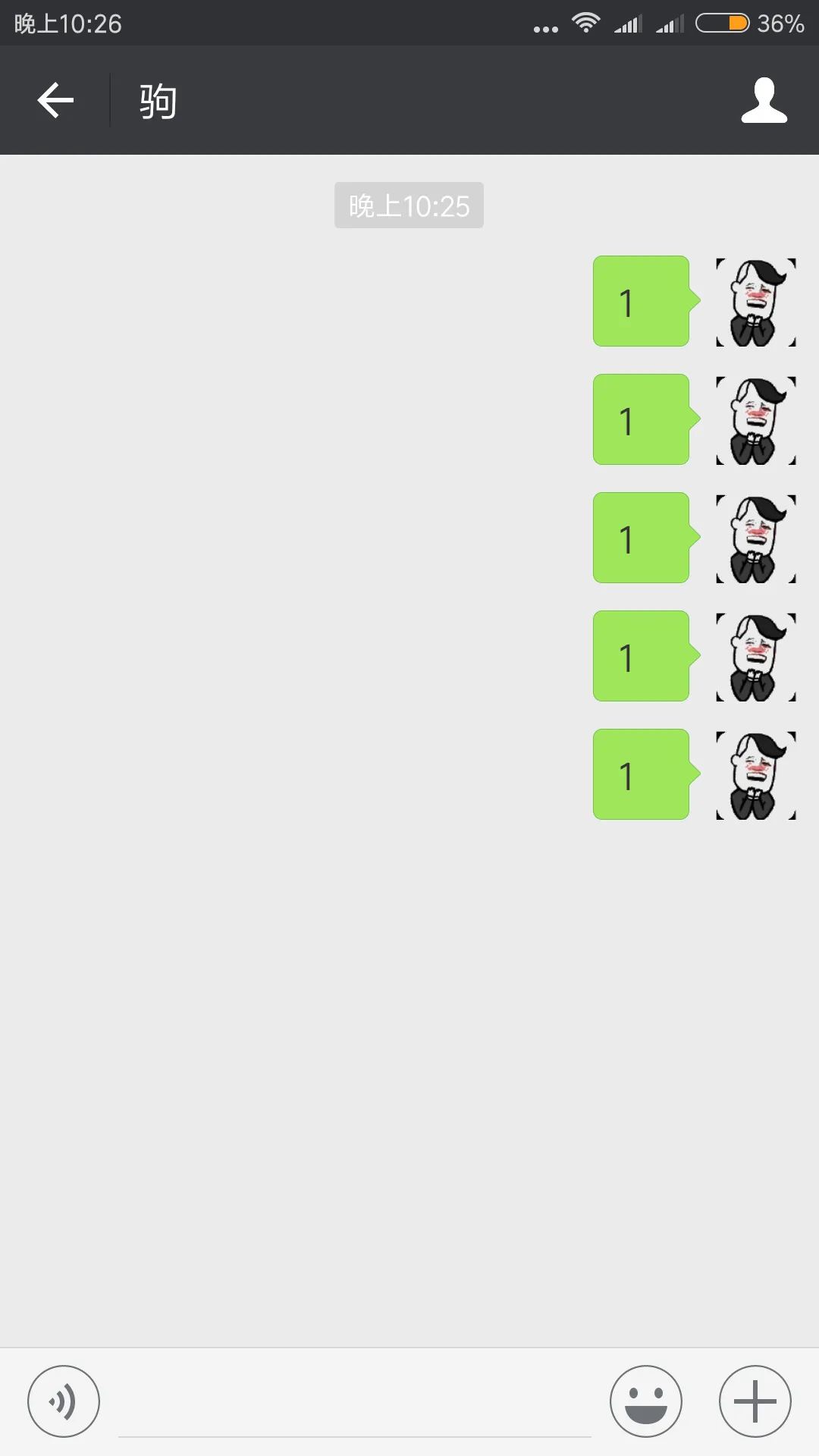Viewport: 819px width, 1456px height.
Task: Open chat info profile icon
Action: 764,100
